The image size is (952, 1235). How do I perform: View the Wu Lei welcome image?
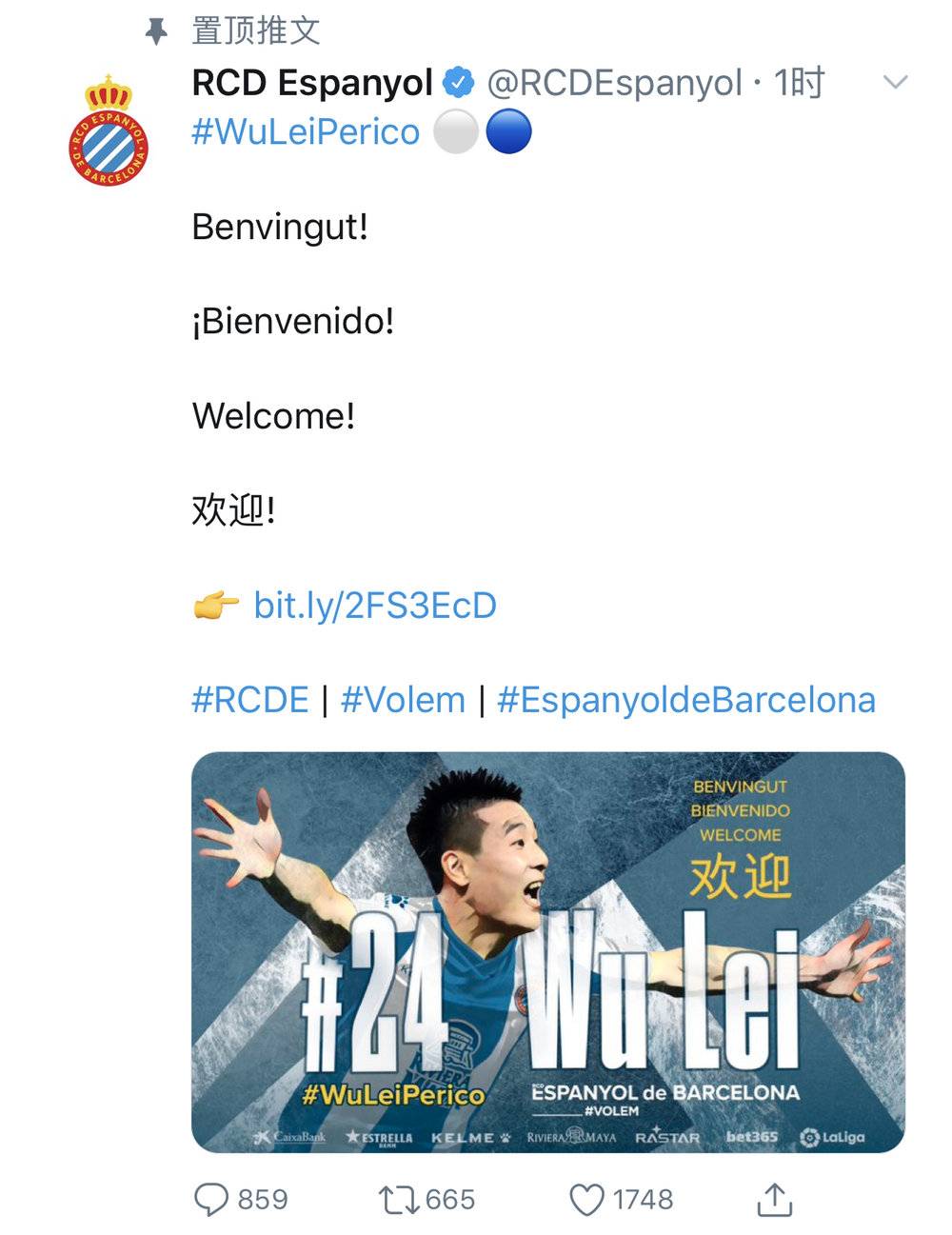[547, 952]
